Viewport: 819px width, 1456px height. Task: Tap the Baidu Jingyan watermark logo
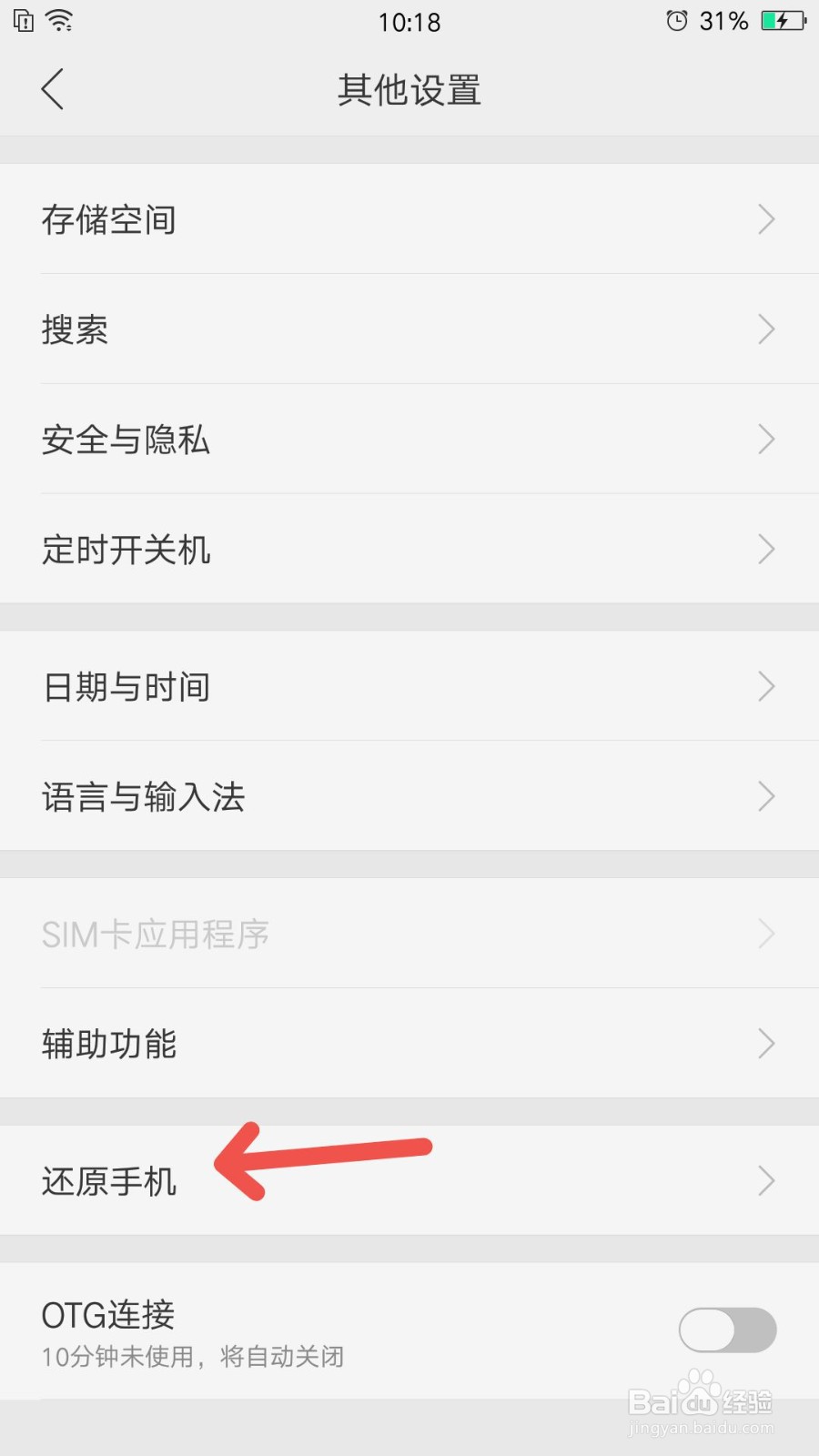click(701, 1401)
